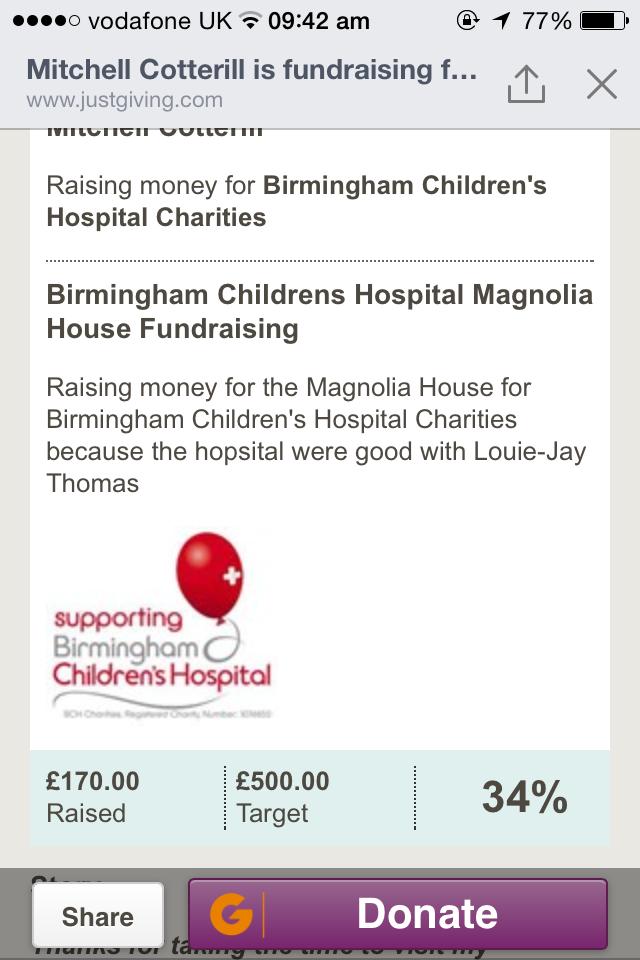Close the in-app browser page
The image size is (640, 960).
(x=601, y=84)
